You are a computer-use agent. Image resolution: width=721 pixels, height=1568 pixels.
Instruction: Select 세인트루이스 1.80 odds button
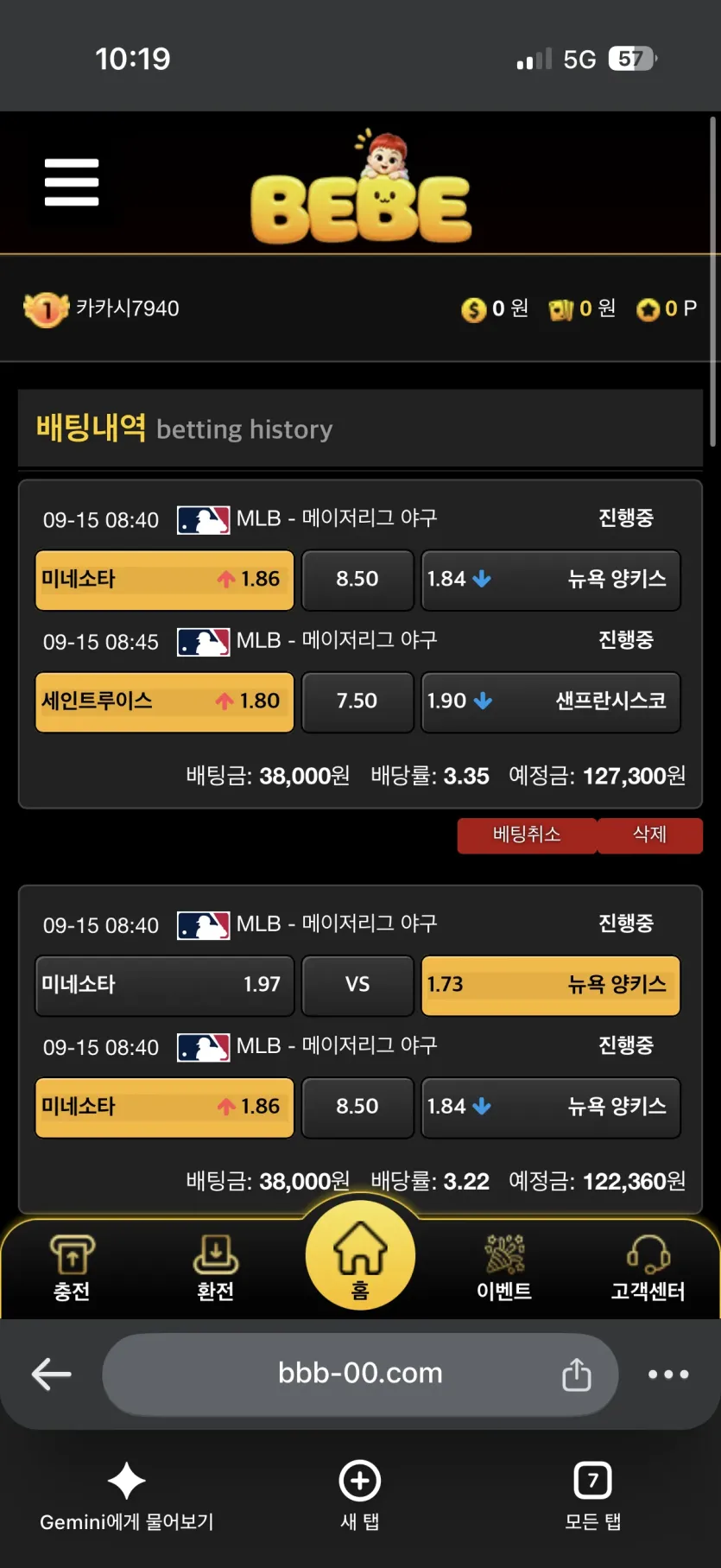[165, 701]
